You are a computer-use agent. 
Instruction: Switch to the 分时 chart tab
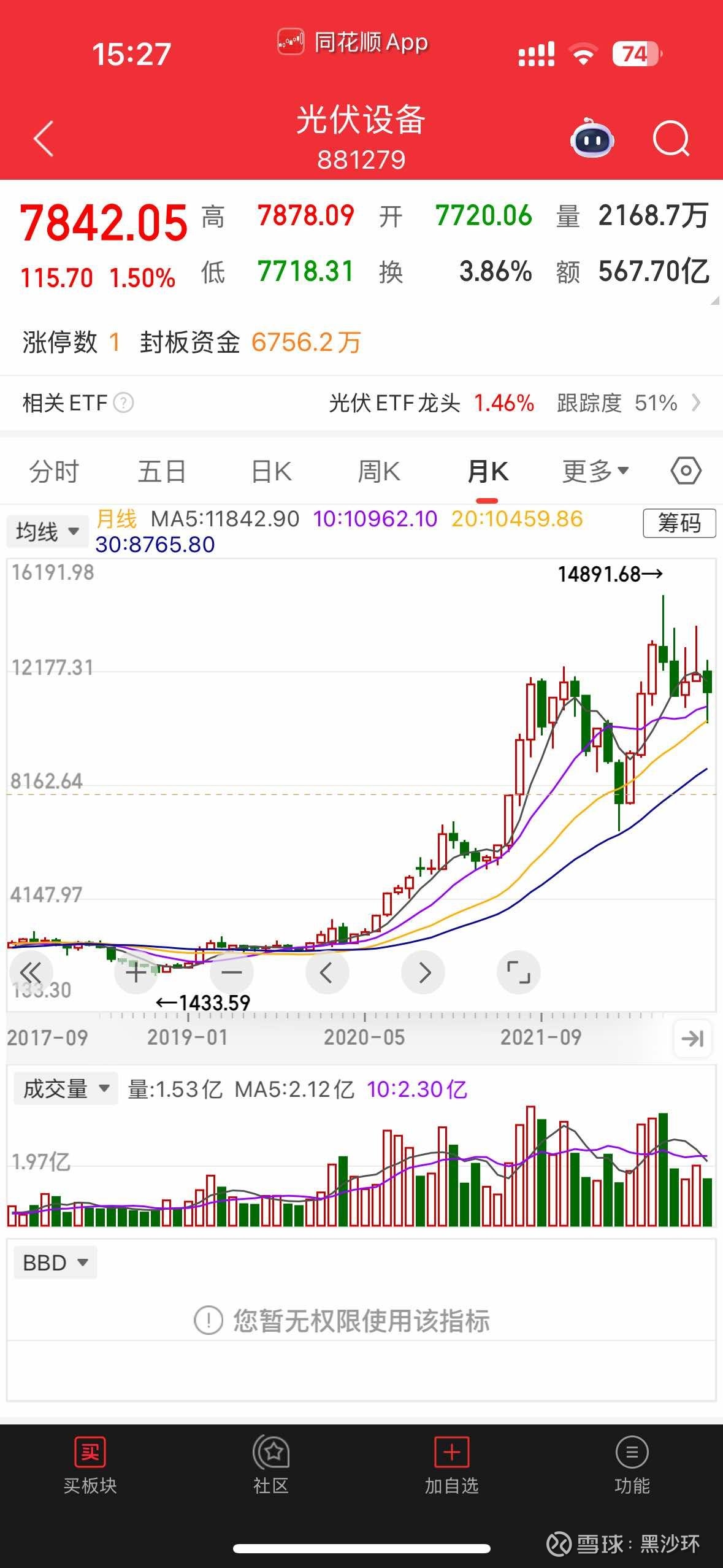click(x=54, y=472)
